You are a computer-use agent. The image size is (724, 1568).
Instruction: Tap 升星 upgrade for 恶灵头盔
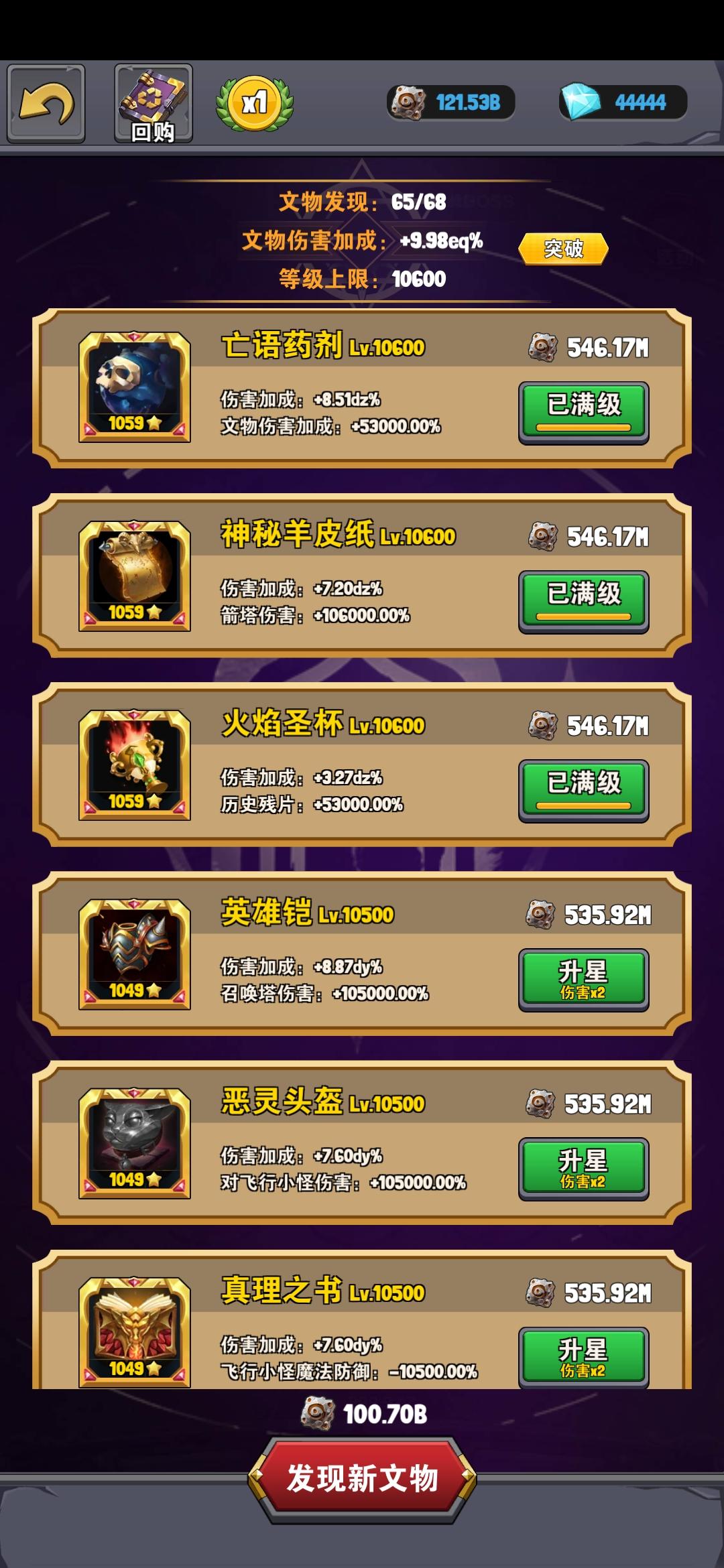tap(585, 1167)
